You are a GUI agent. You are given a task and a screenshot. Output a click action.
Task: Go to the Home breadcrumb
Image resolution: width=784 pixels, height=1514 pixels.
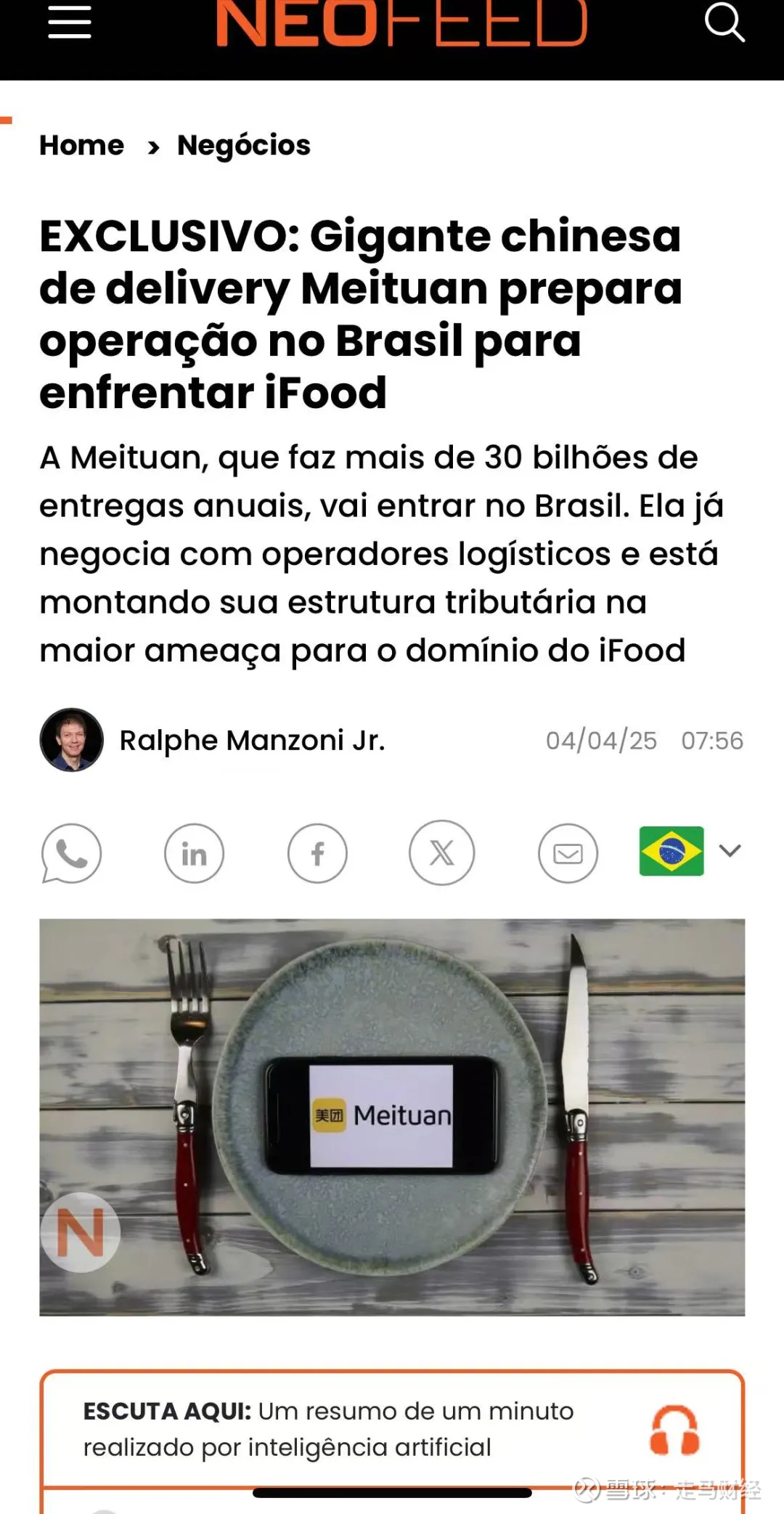coord(81,145)
